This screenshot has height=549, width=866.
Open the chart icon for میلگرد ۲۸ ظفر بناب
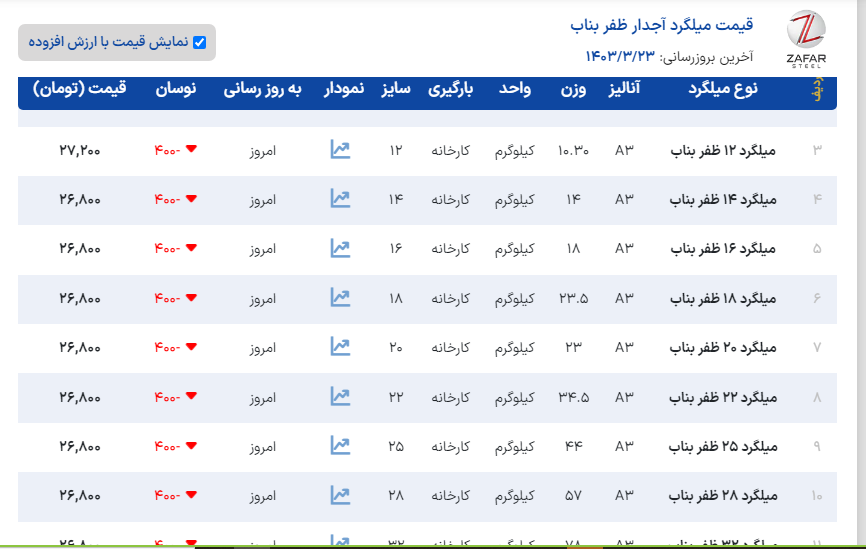[x=341, y=494]
